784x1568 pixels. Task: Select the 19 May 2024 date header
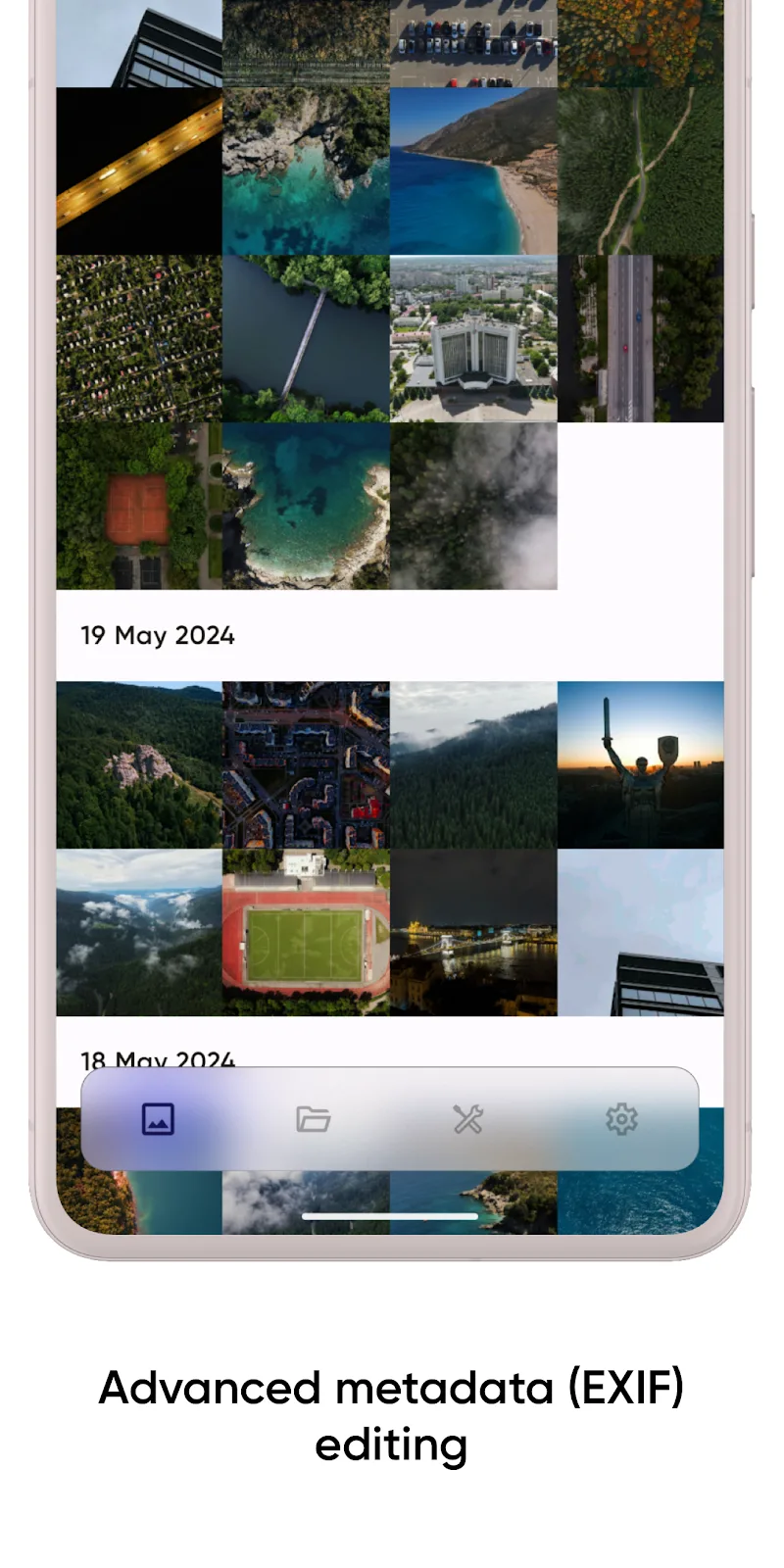point(157,635)
